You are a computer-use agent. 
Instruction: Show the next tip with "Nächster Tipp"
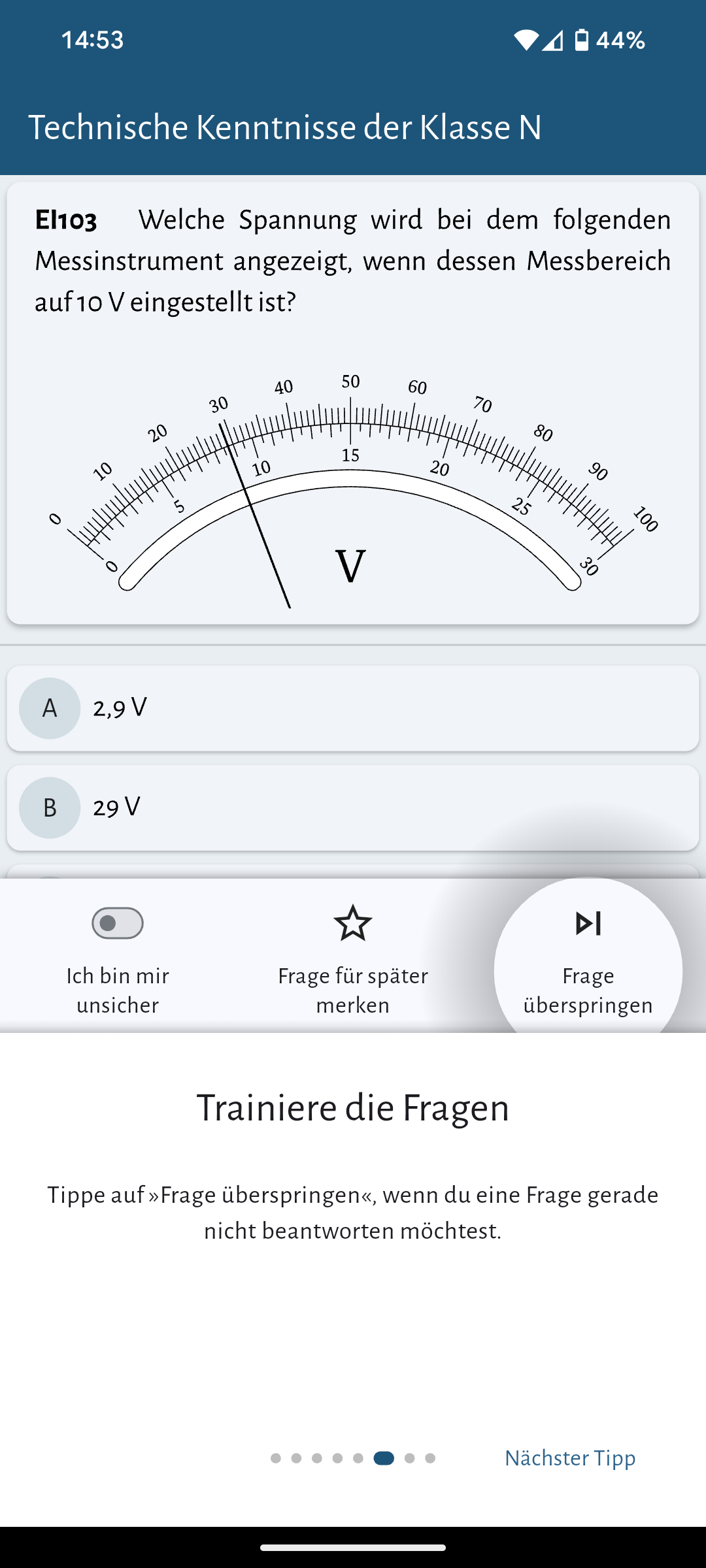[570, 1458]
